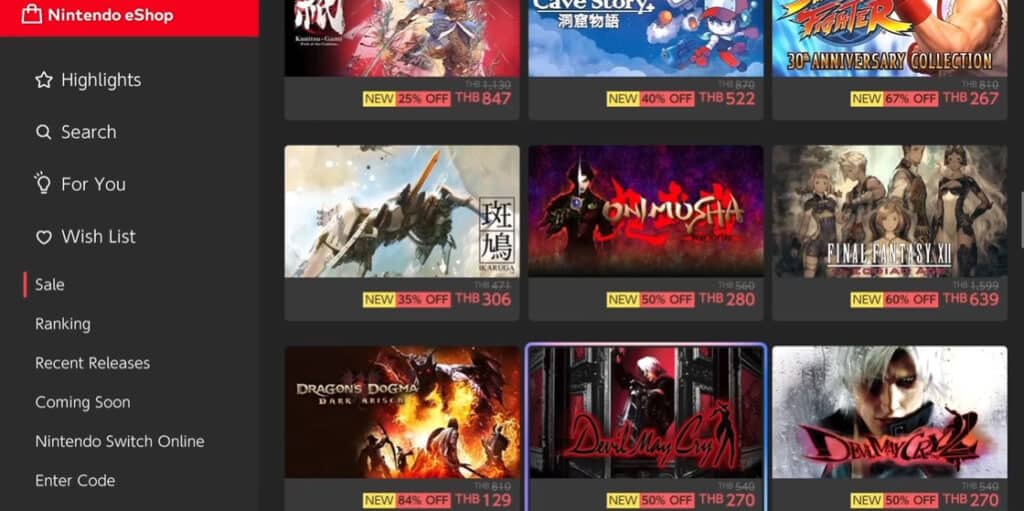Open the Onimusha game tile

(x=645, y=212)
